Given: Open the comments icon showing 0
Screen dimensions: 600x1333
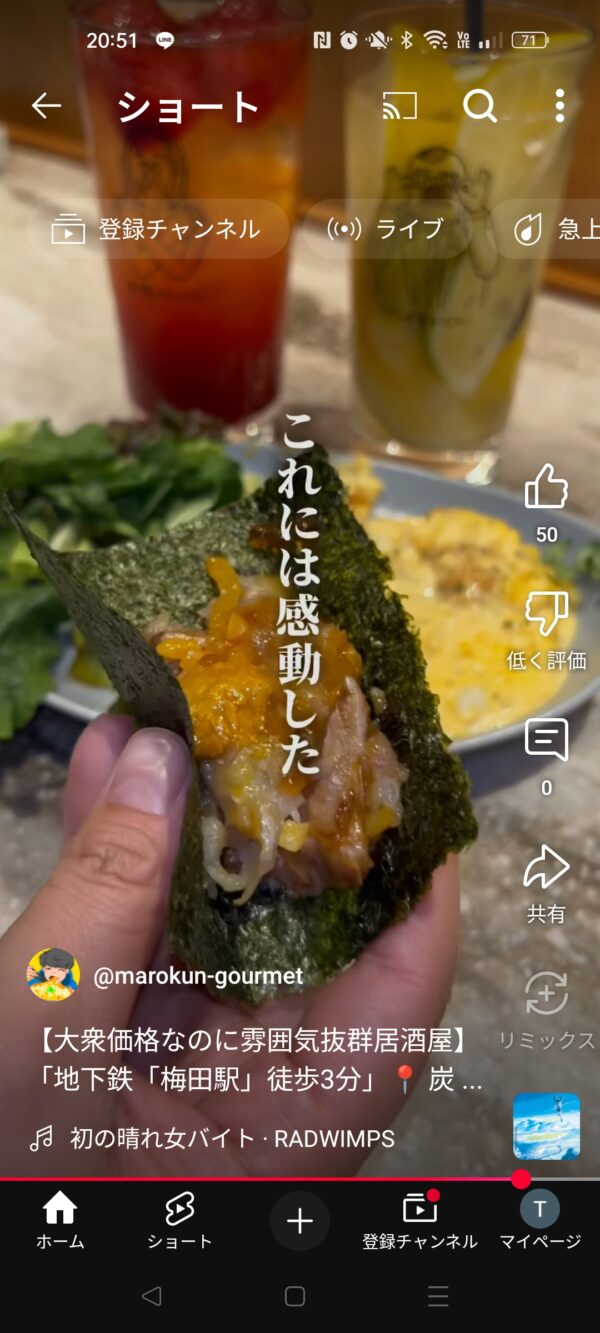Looking at the screenshot, I should click(546, 740).
